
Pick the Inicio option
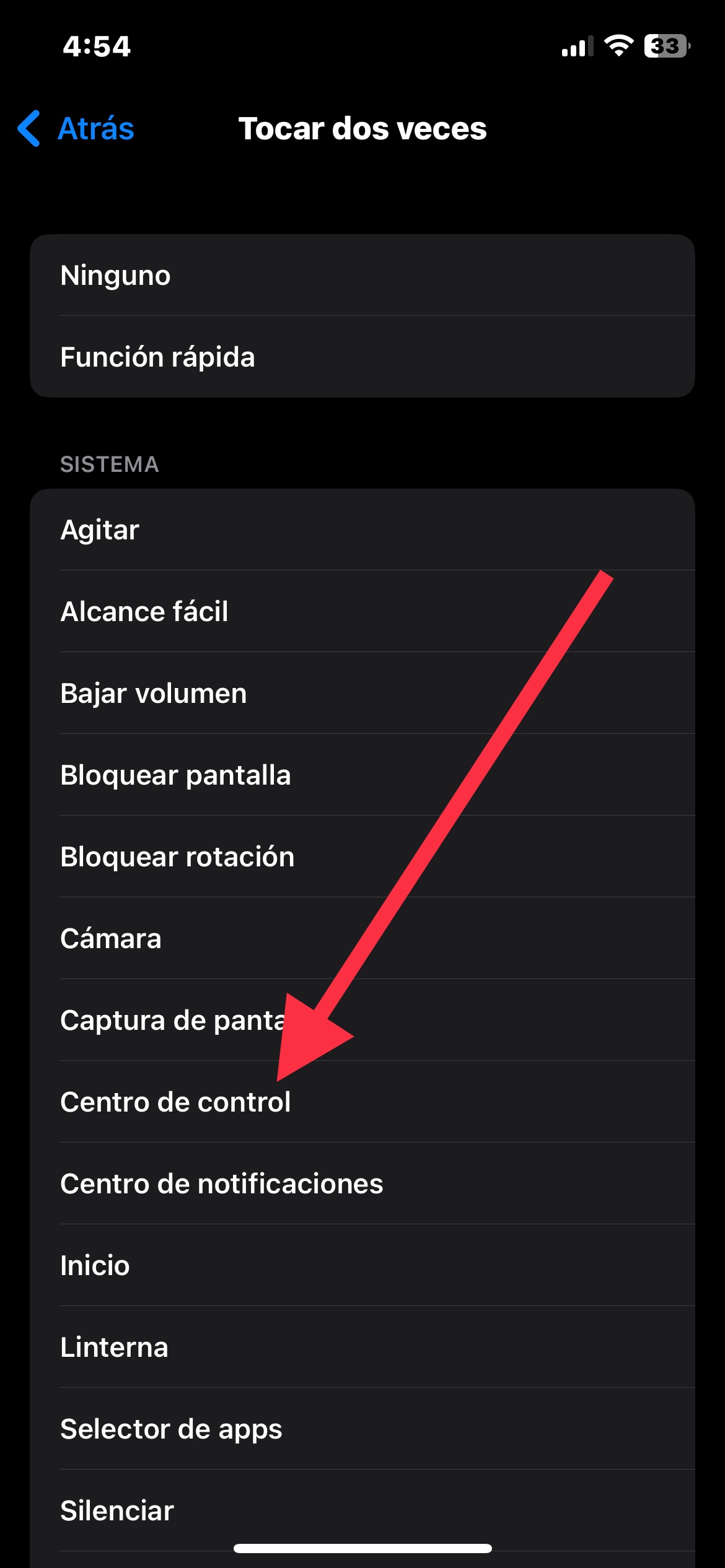362,1265
